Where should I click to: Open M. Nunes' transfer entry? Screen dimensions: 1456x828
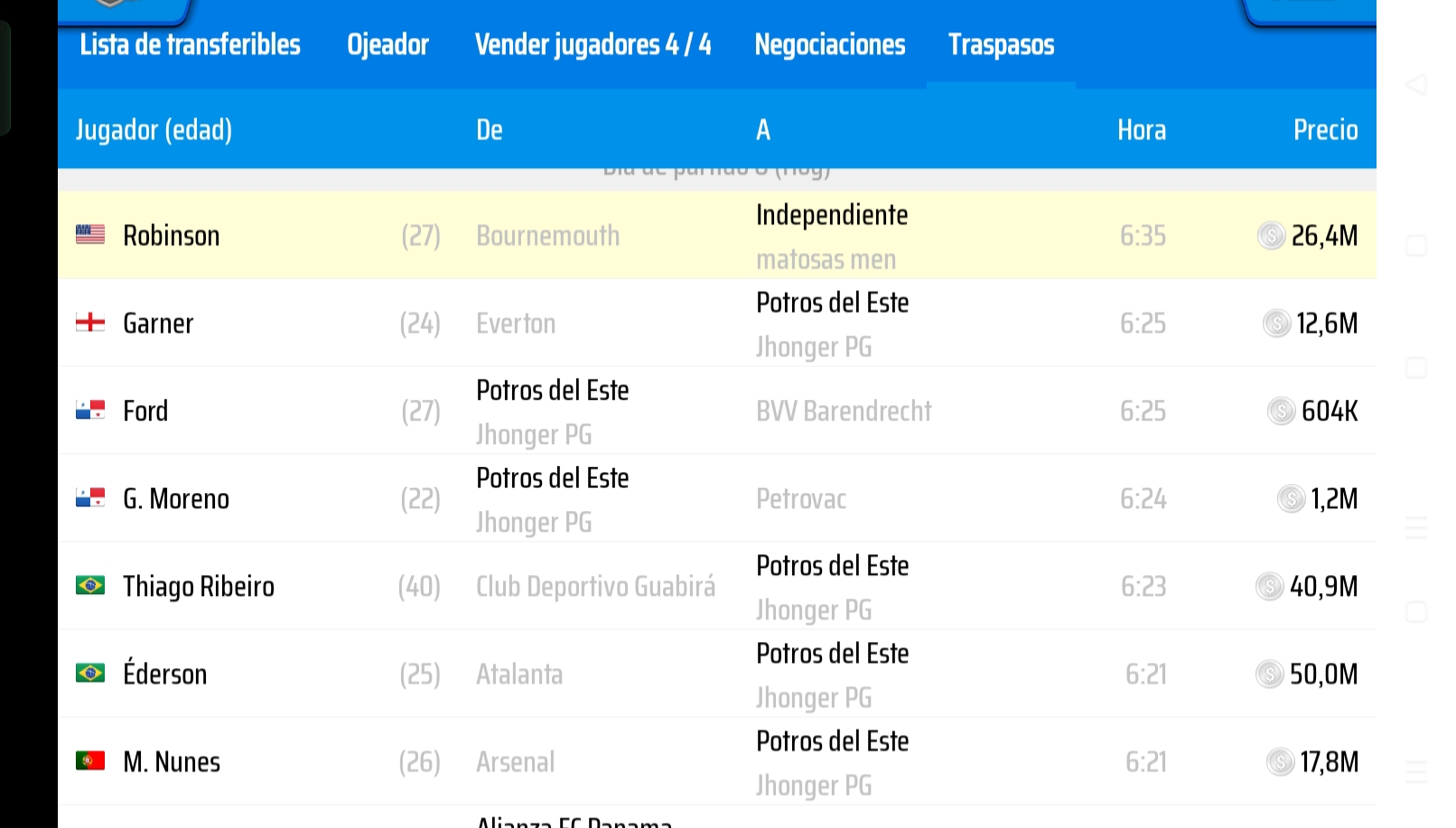(x=172, y=761)
